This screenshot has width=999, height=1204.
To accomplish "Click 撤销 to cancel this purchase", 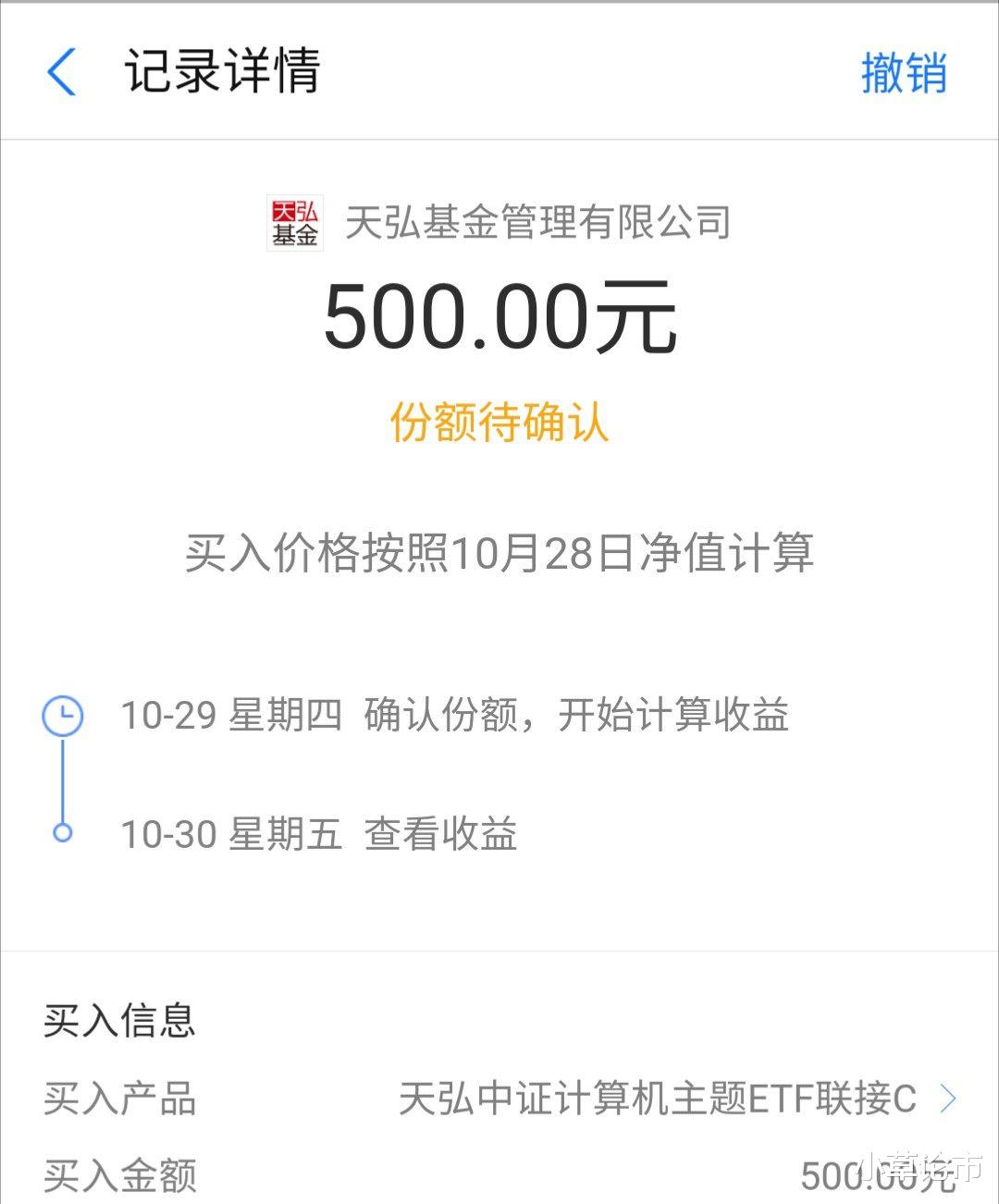I will [902, 74].
